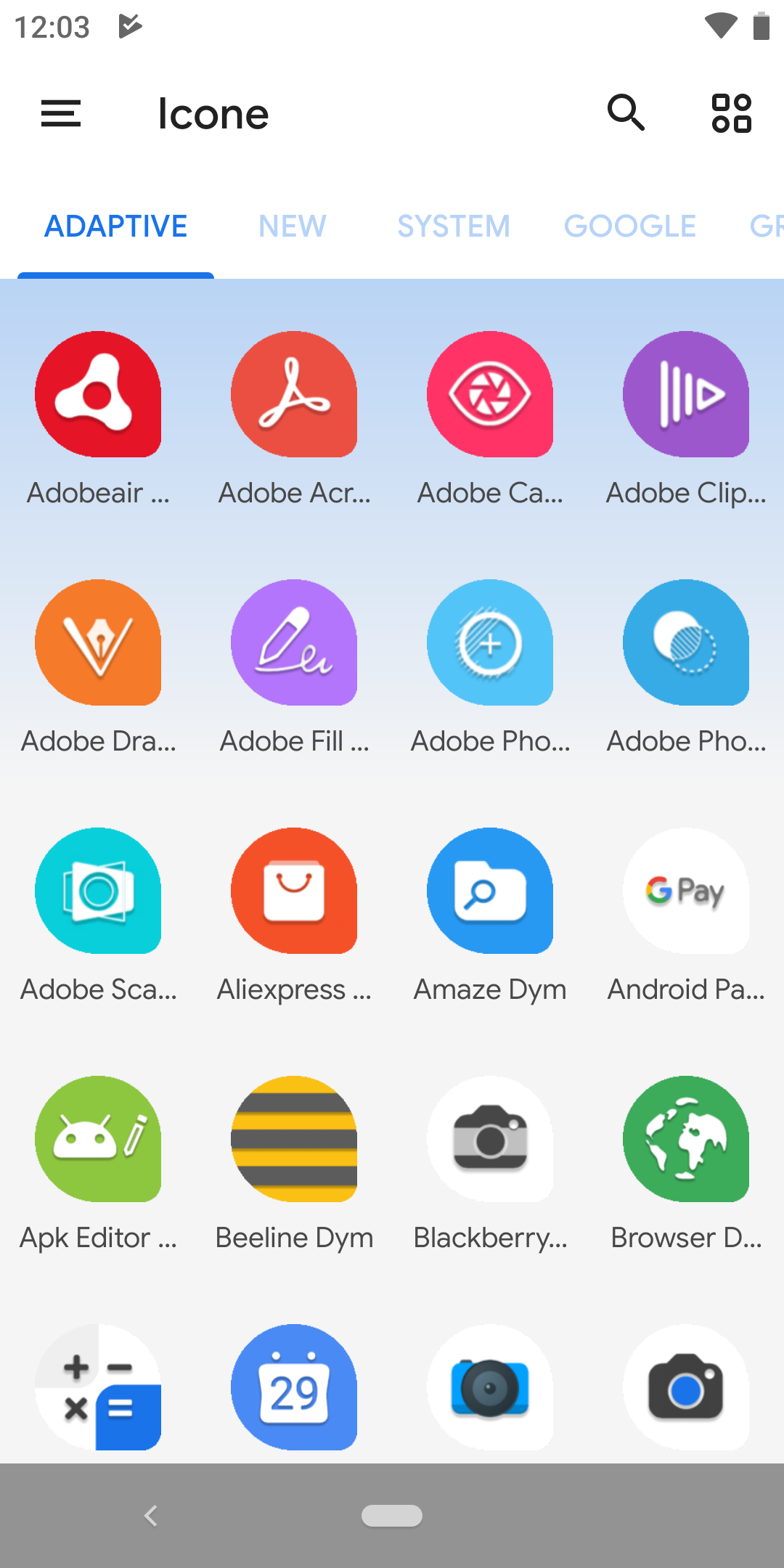Open the hamburger drawer menu
Viewport: 784px width, 1568px height.
pyautogui.click(x=61, y=113)
